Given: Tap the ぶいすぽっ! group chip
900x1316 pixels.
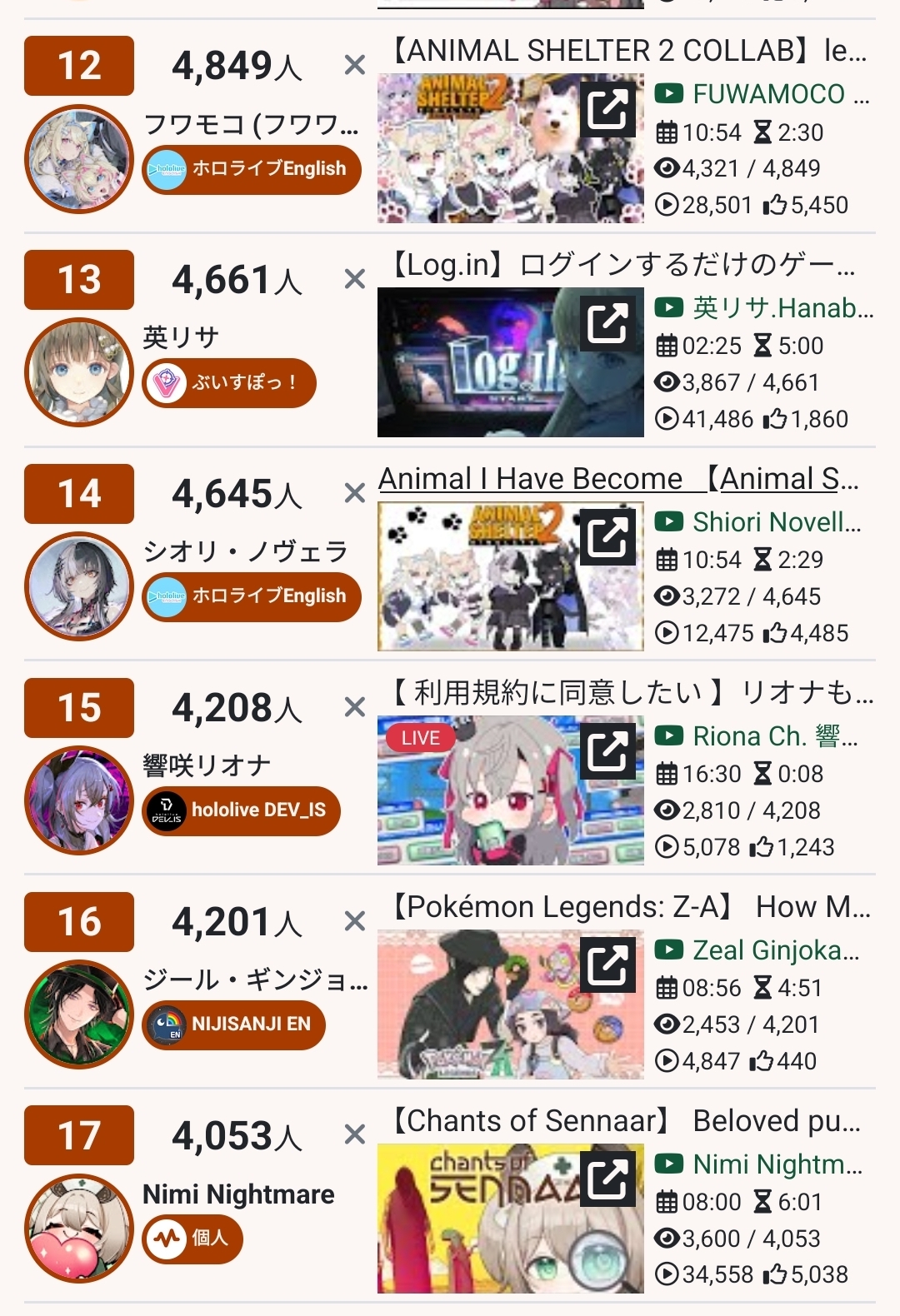Looking at the screenshot, I should (x=230, y=383).
